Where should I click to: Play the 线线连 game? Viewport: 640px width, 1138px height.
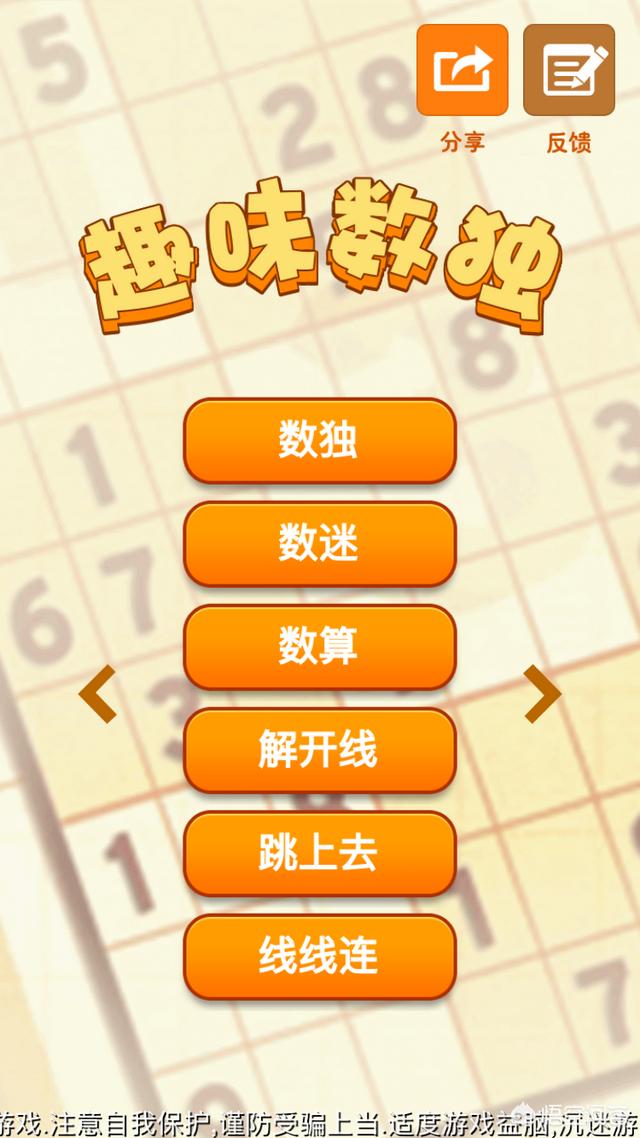(319, 956)
